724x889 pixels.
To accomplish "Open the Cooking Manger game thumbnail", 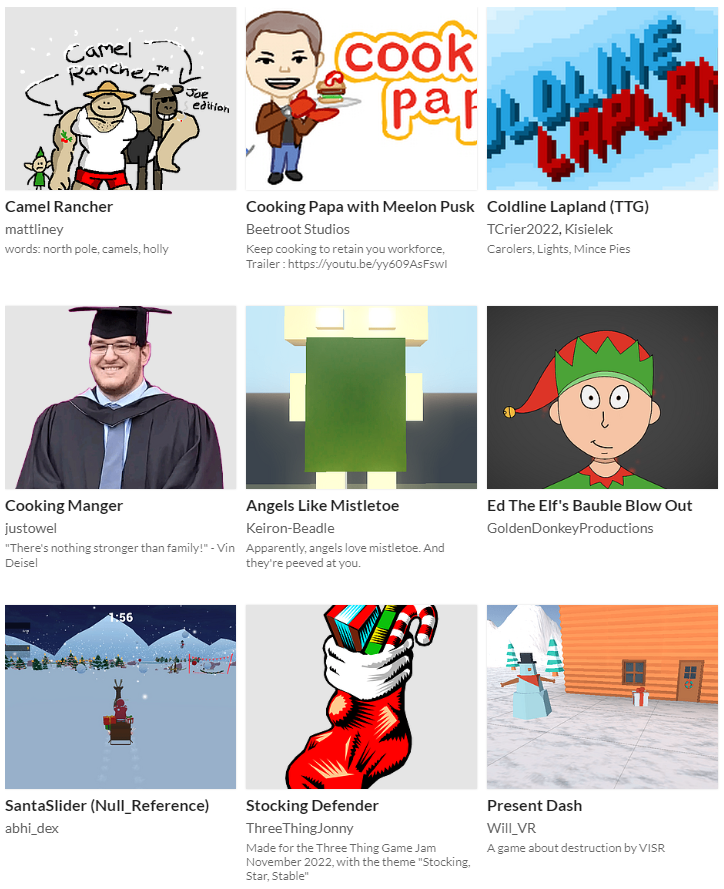I will click(120, 397).
